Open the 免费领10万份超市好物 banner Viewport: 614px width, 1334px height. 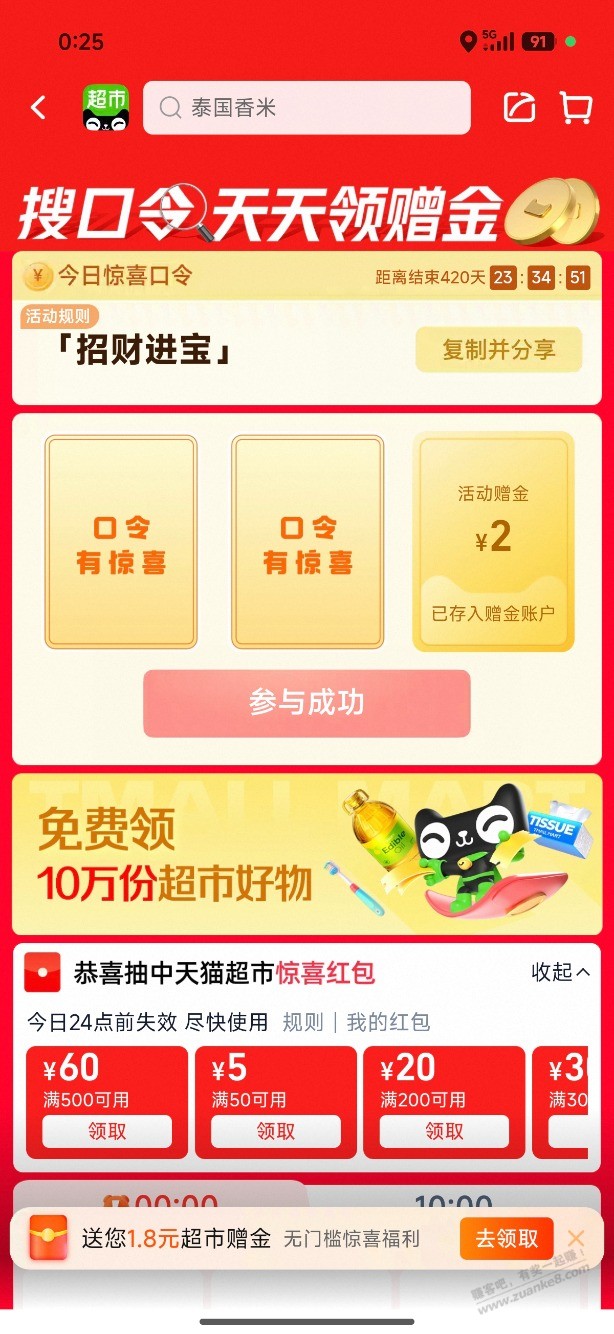[x=306, y=854]
